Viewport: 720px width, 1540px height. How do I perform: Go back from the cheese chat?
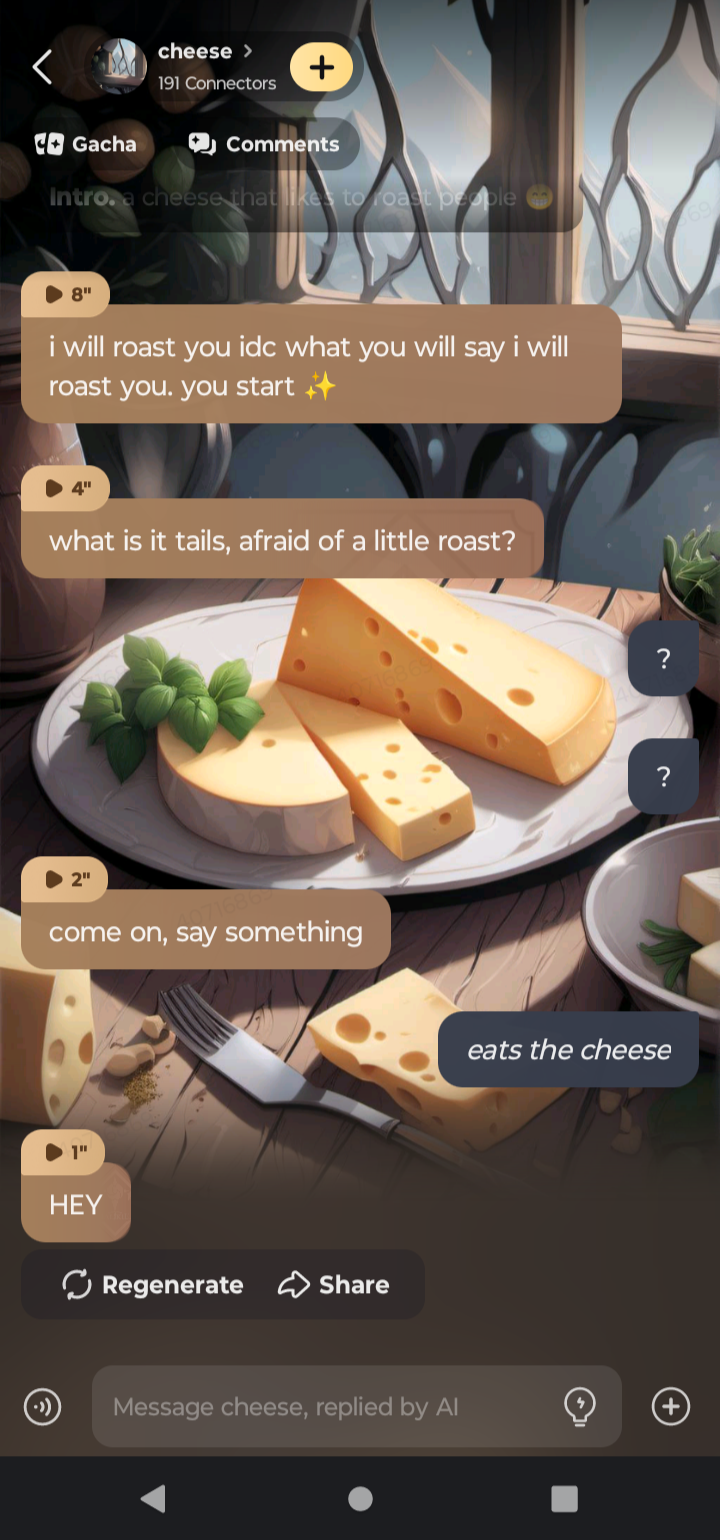coord(42,68)
